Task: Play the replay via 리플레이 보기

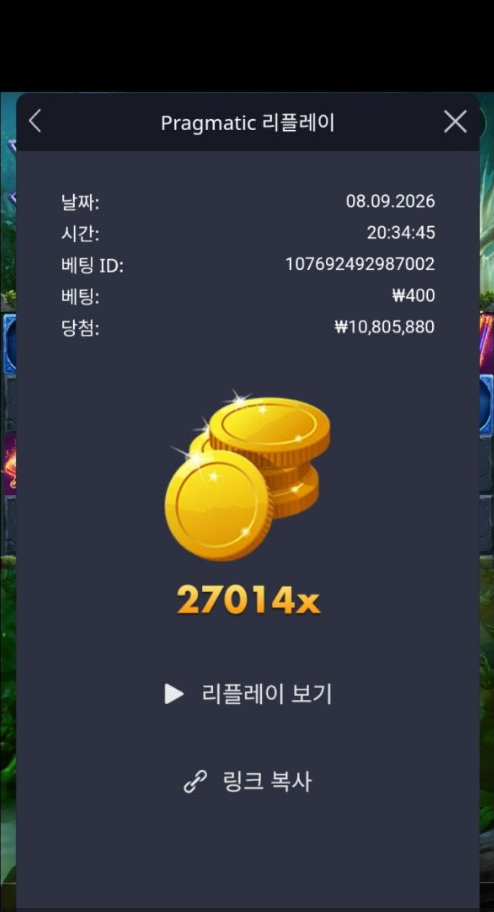Action: coord(248,694)
